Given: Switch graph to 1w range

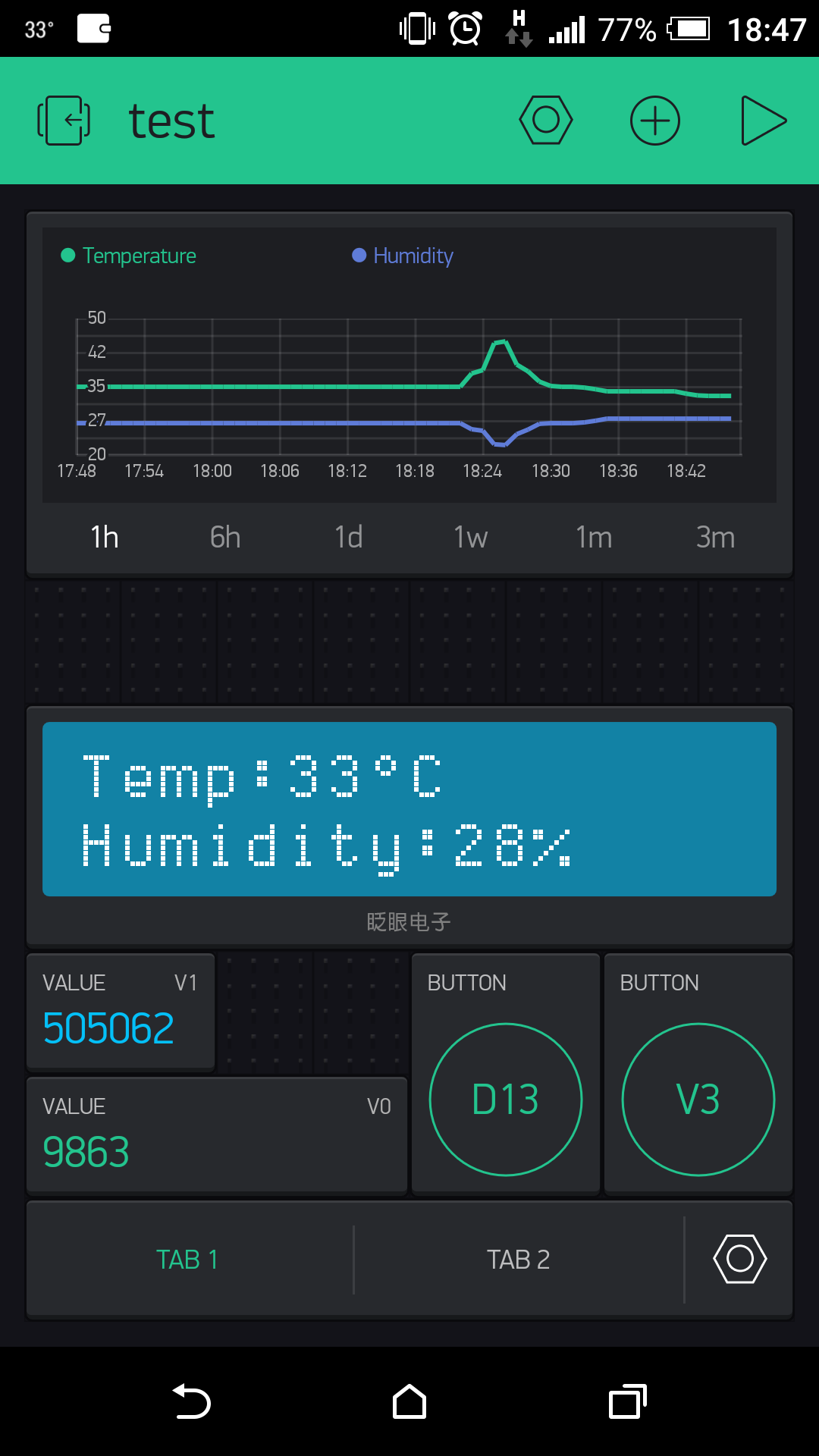Looking at the screenshot, I should pyautogui.click(x=470, y=538).
